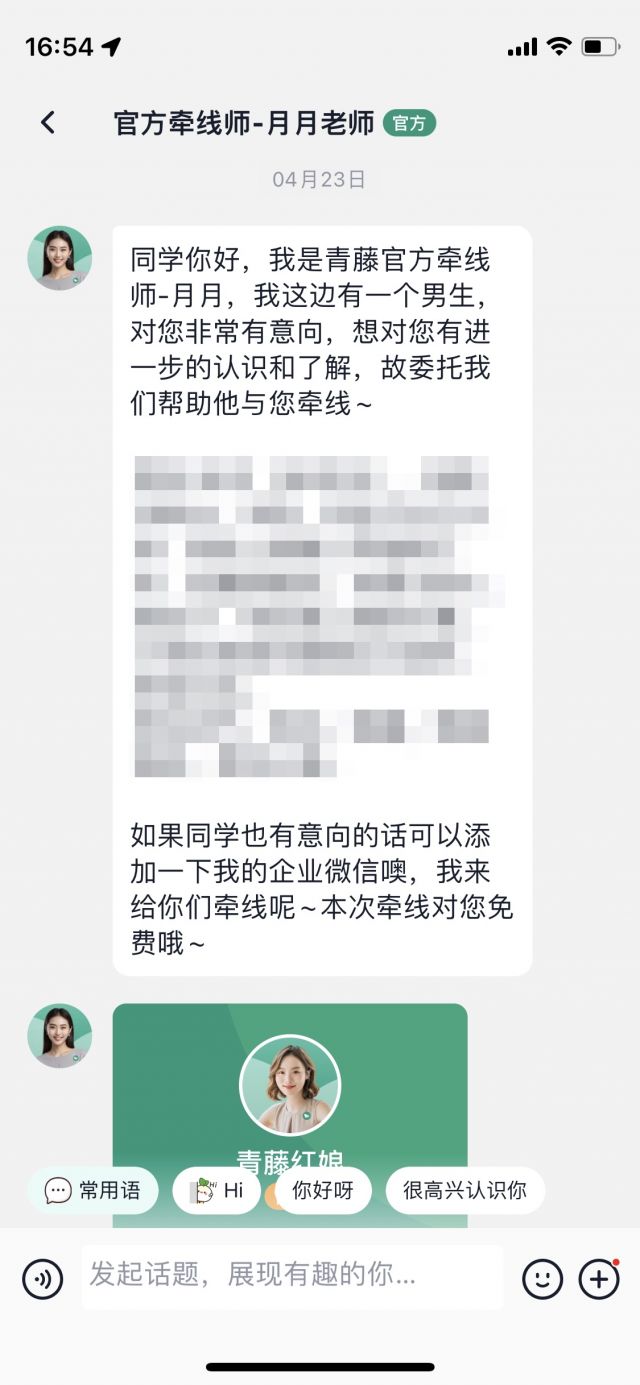Open the 青藤红娘 contact card
Screen dimensions: 640x1385
tap(290, 1090)
